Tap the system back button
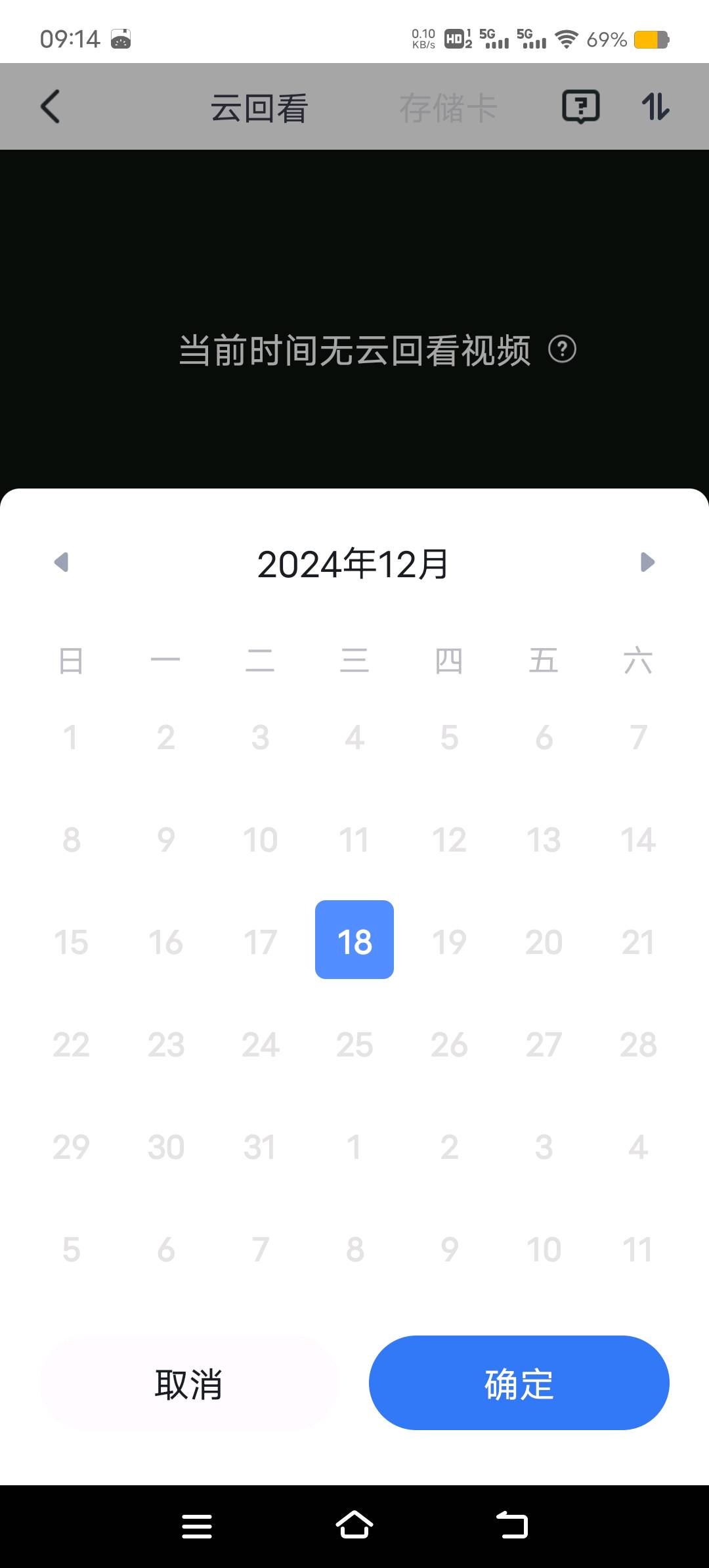 click(512, 1525)
